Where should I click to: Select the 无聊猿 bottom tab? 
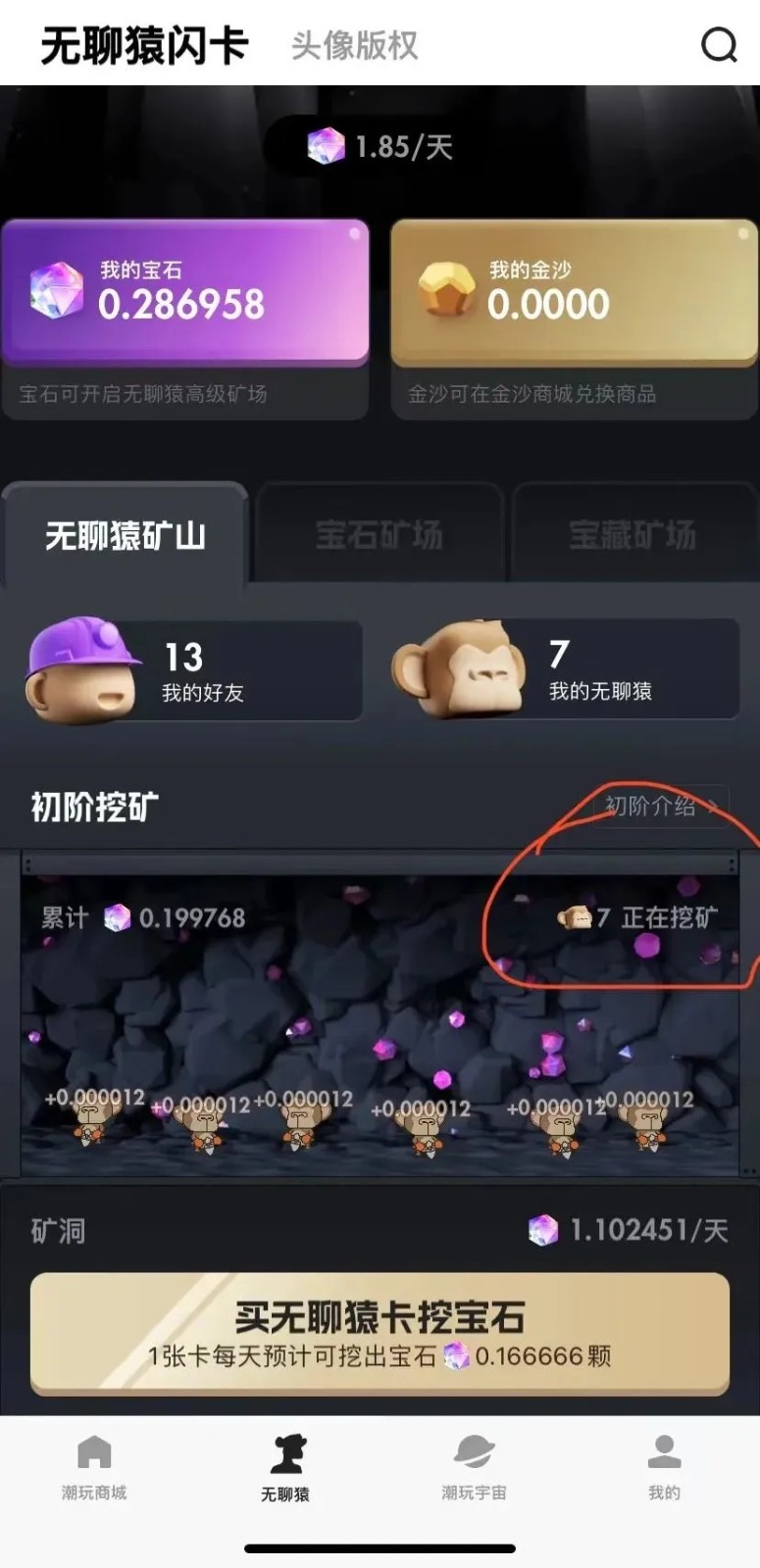pyautogui.click(x=285, y=1467)
